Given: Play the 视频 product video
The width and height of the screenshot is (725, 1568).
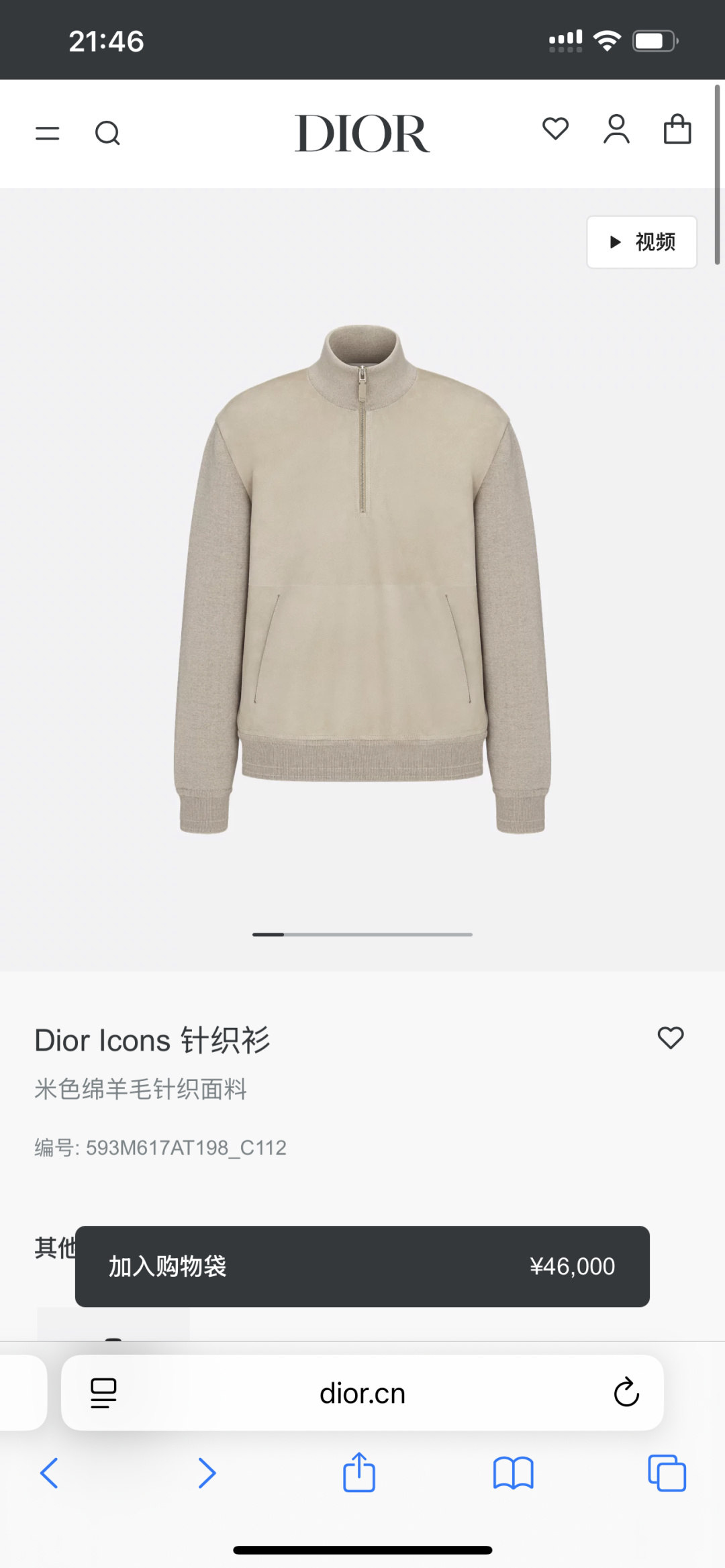Looking at the screenshot, I should click(640, 242).
